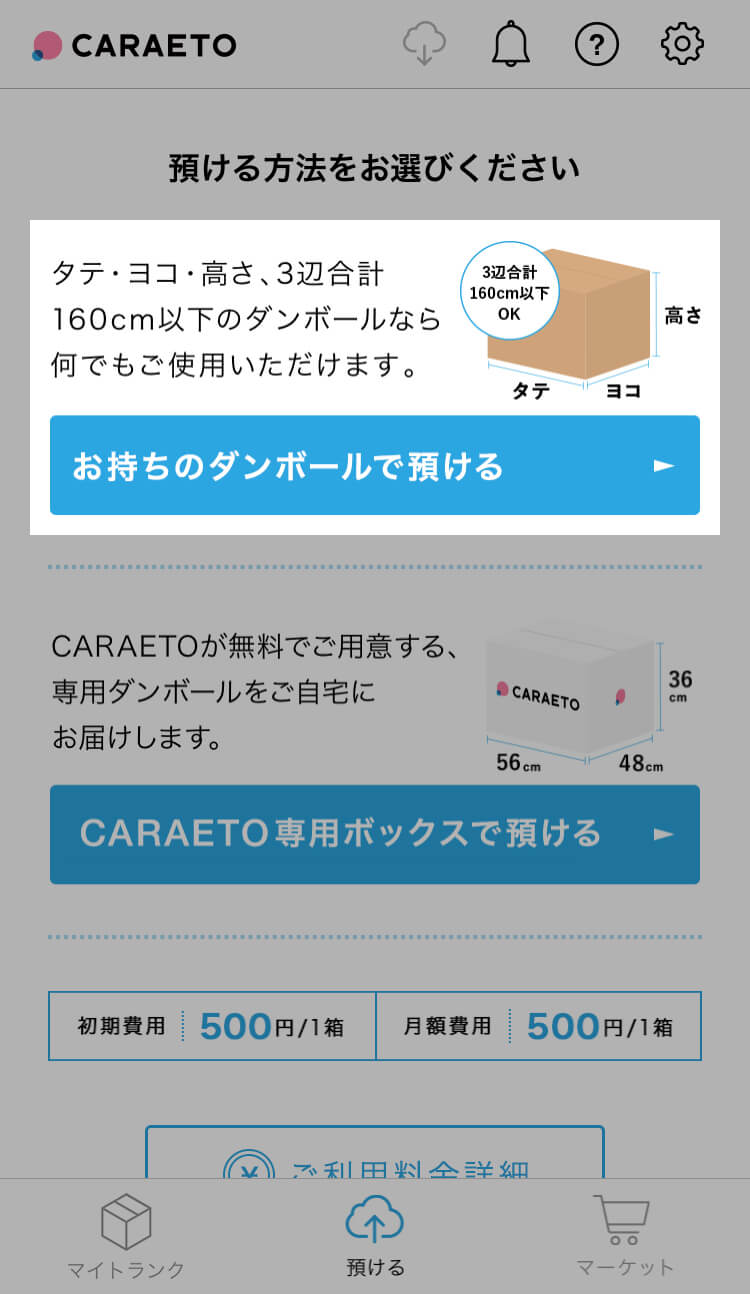Open the cloud download icon
Screen dimensions: 750x1294
click(x=424, y=45)
